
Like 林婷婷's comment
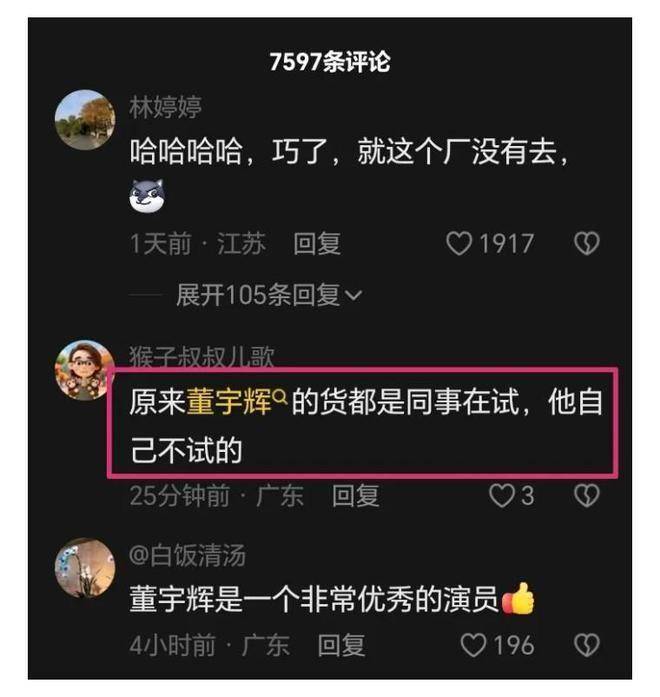(459, 243)
